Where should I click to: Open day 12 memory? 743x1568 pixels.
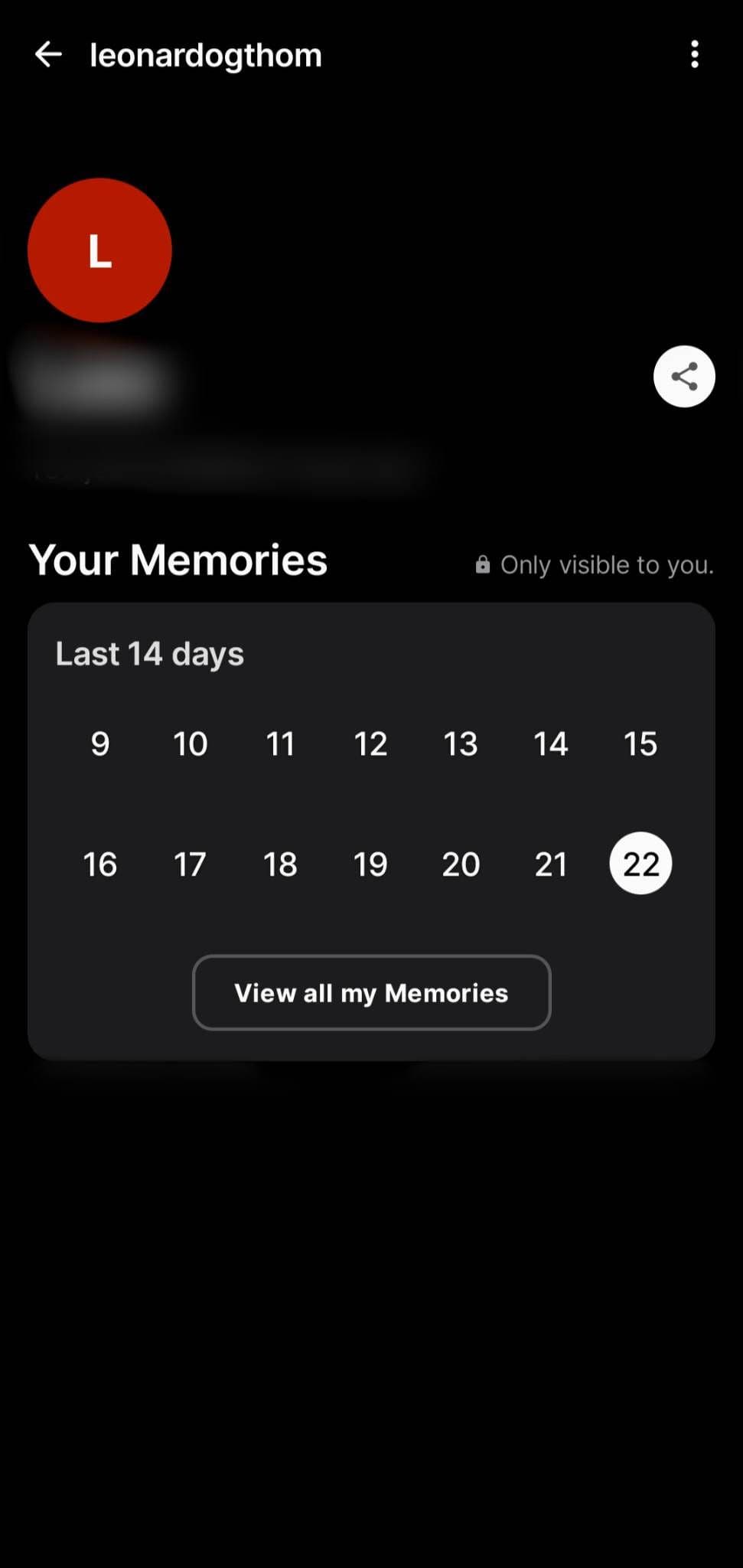(370, 743)
